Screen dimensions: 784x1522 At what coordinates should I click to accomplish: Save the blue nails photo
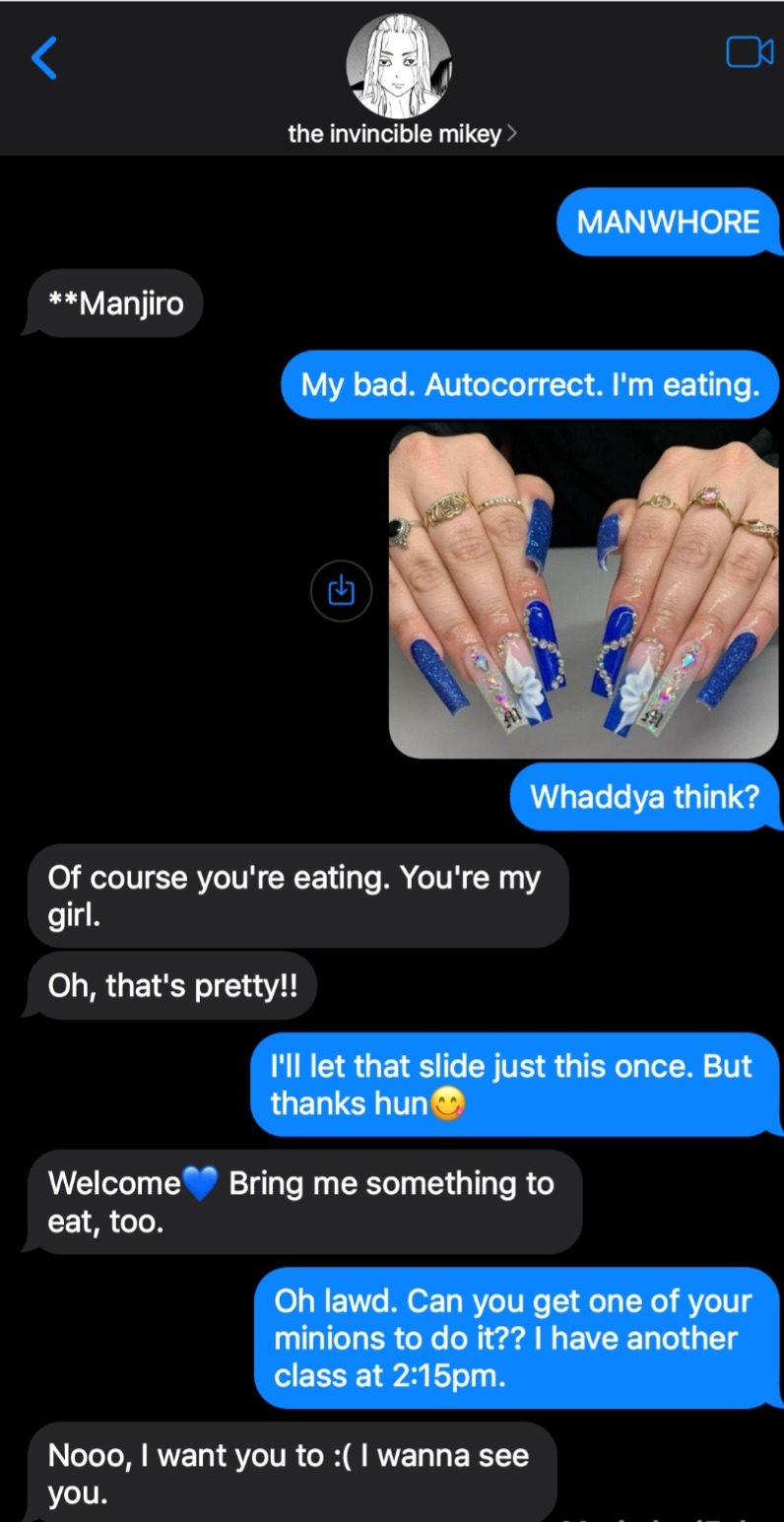[341, 591]
